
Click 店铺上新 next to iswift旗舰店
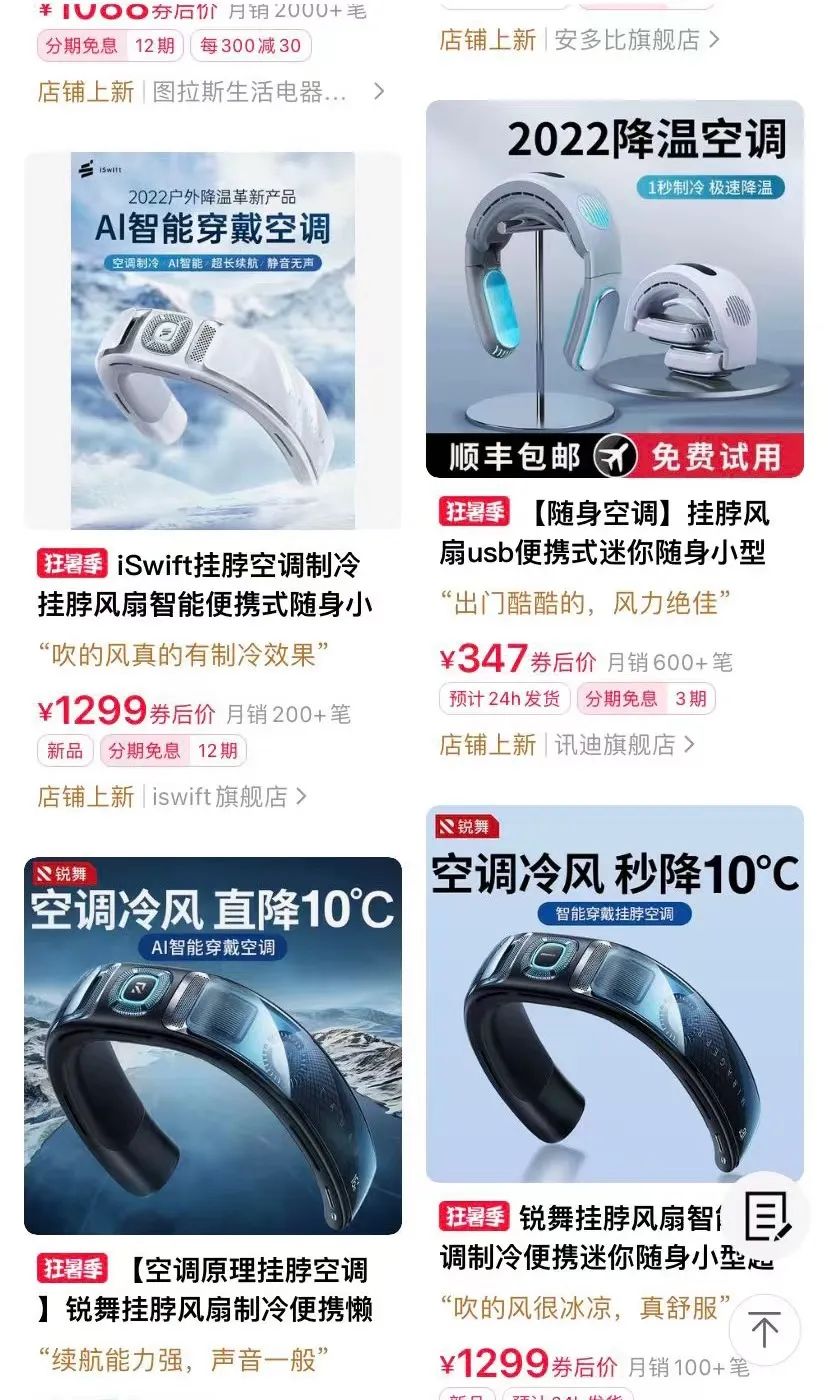click(85, 797)
